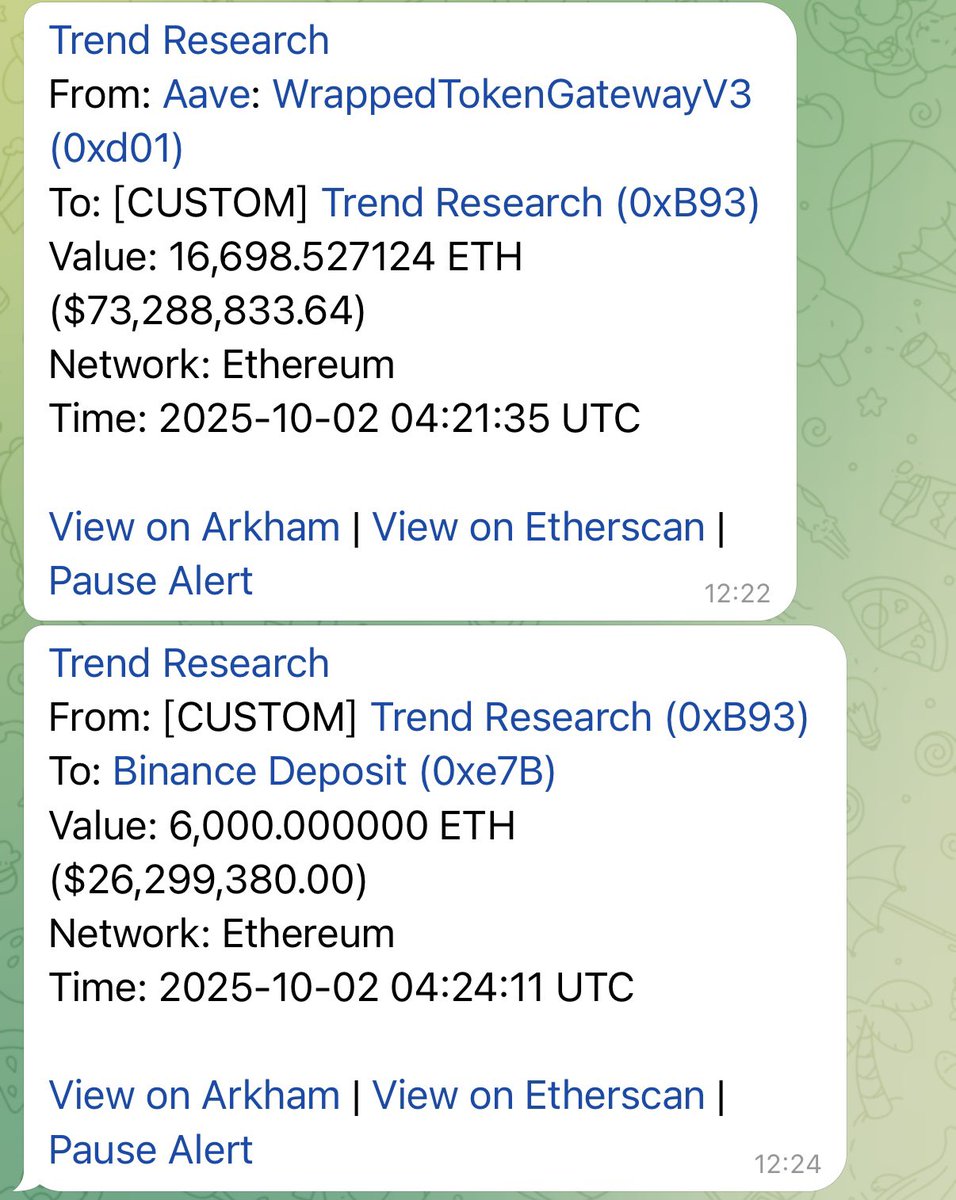Viewport: 956px width, 1200px height.
Task: Open Trend Research (0xB93) in first message
Action: pos(539,203)
